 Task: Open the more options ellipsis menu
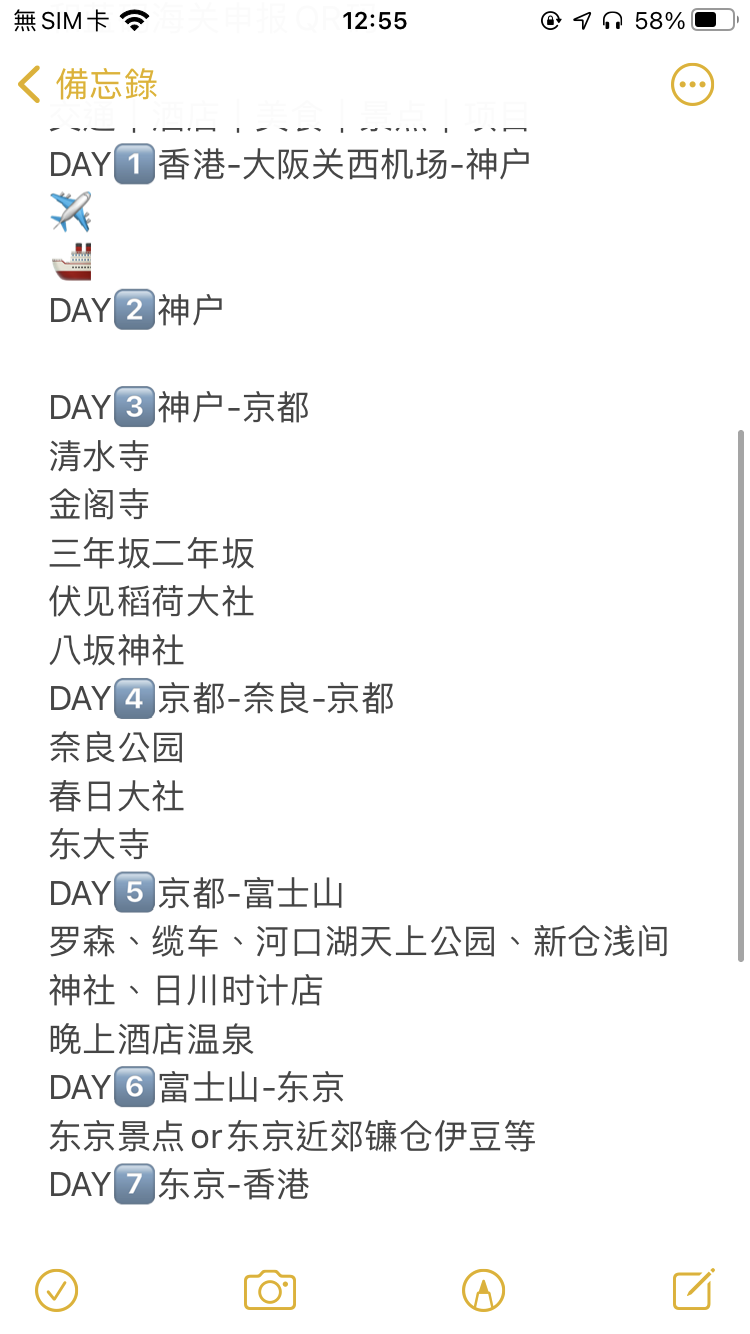point(692,85)
